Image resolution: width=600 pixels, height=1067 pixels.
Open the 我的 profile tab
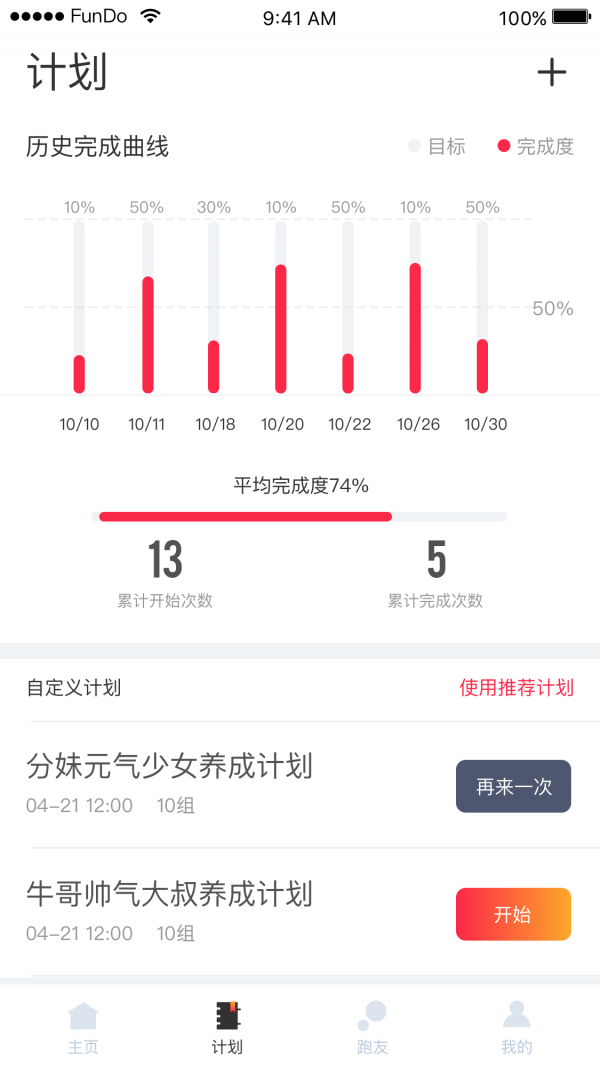pyautogui.click(x=516, y=1027)
